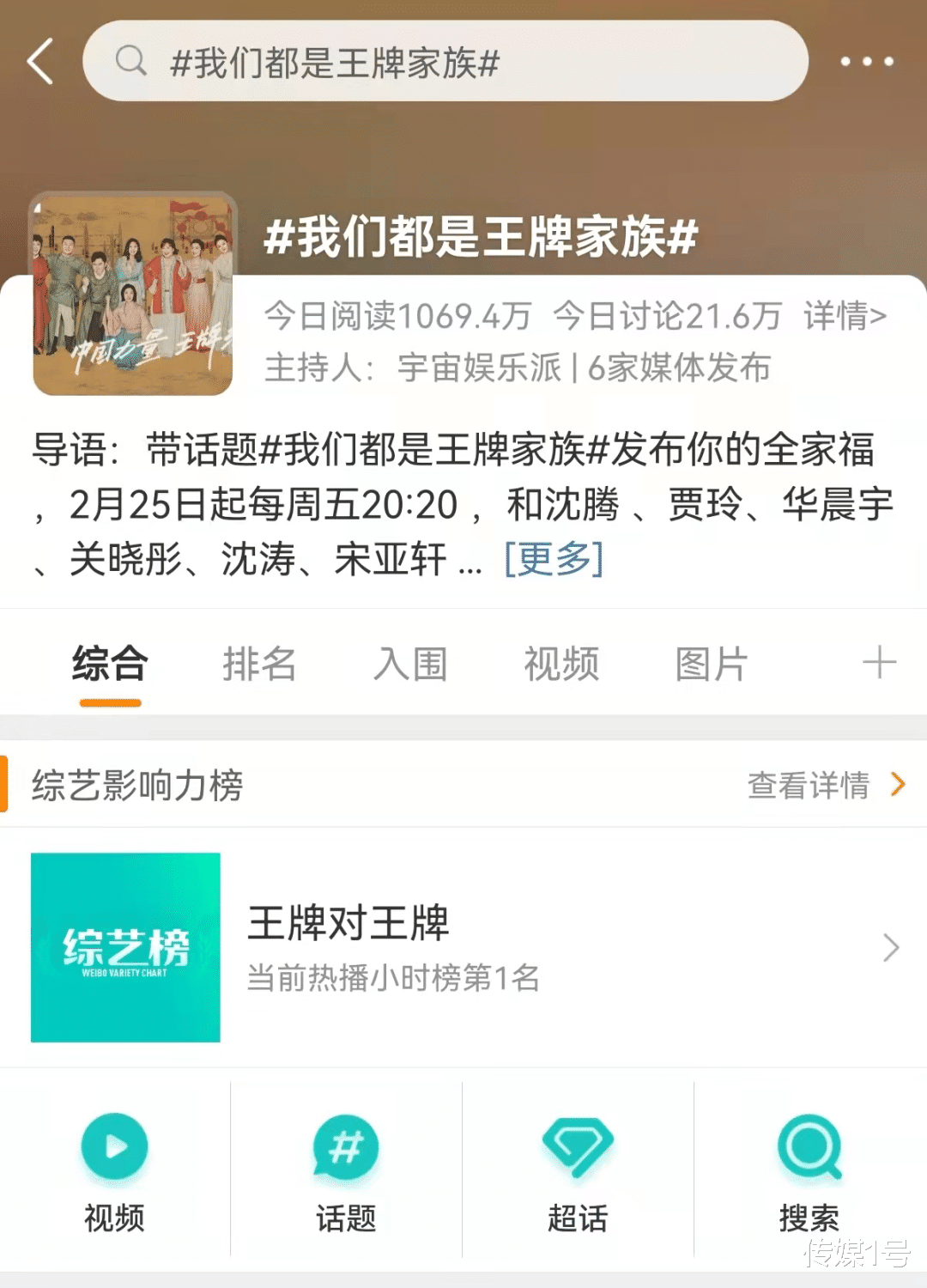927x1288 pixels.
Task: Click the arrow beside 查看详情
Action: (x=898, y=784)
